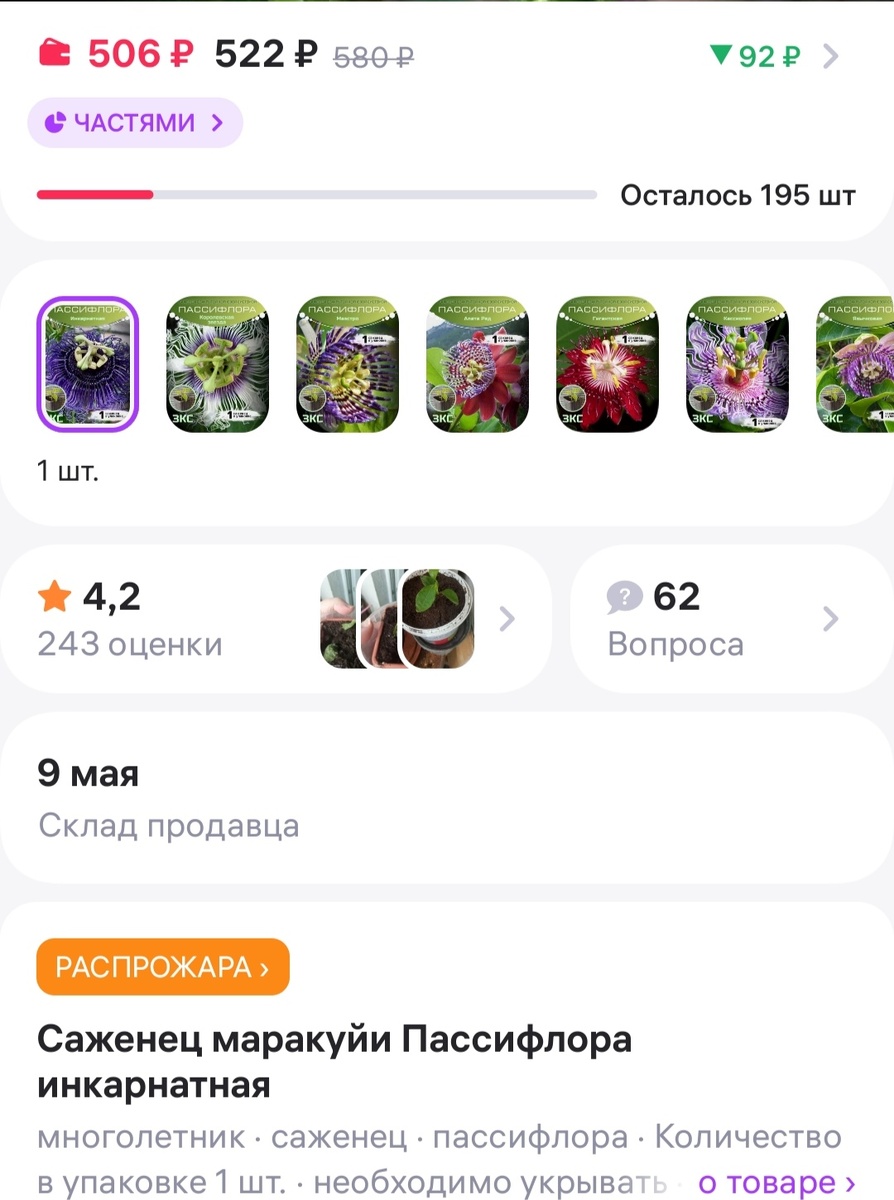Viewport: 894px width, 1200px height.
Task: Open a customer review photo of the seedling
Action: [440, 618]
